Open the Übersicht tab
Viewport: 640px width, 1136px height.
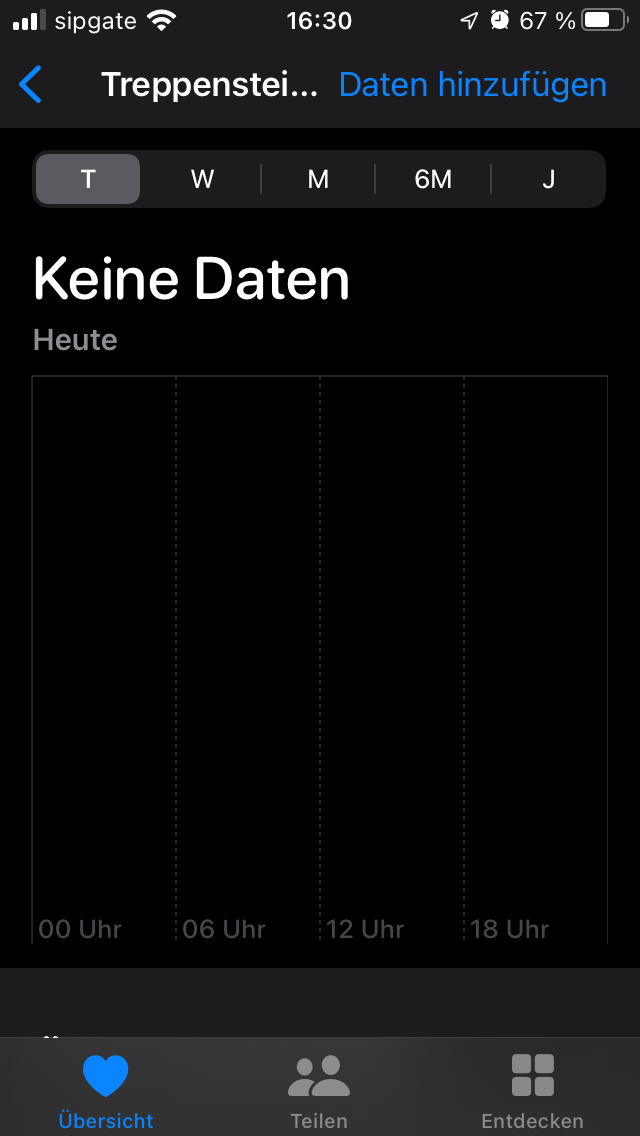pos(106,1090)
